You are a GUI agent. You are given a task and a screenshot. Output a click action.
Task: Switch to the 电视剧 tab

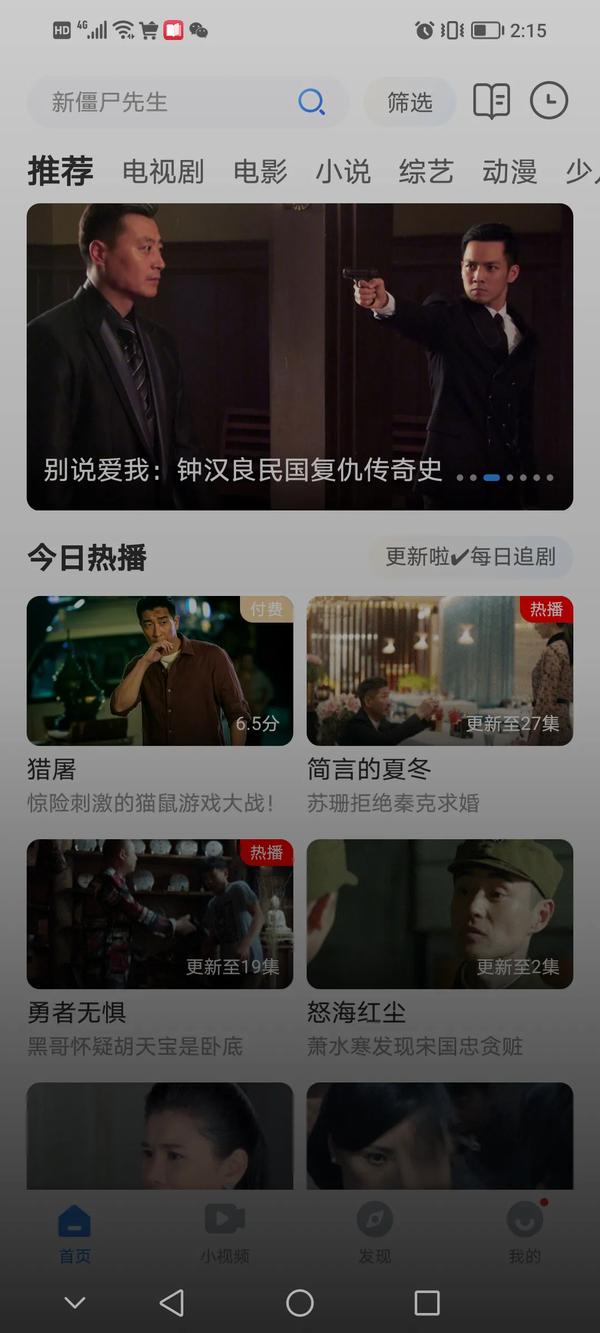click(x=163, y=172)
